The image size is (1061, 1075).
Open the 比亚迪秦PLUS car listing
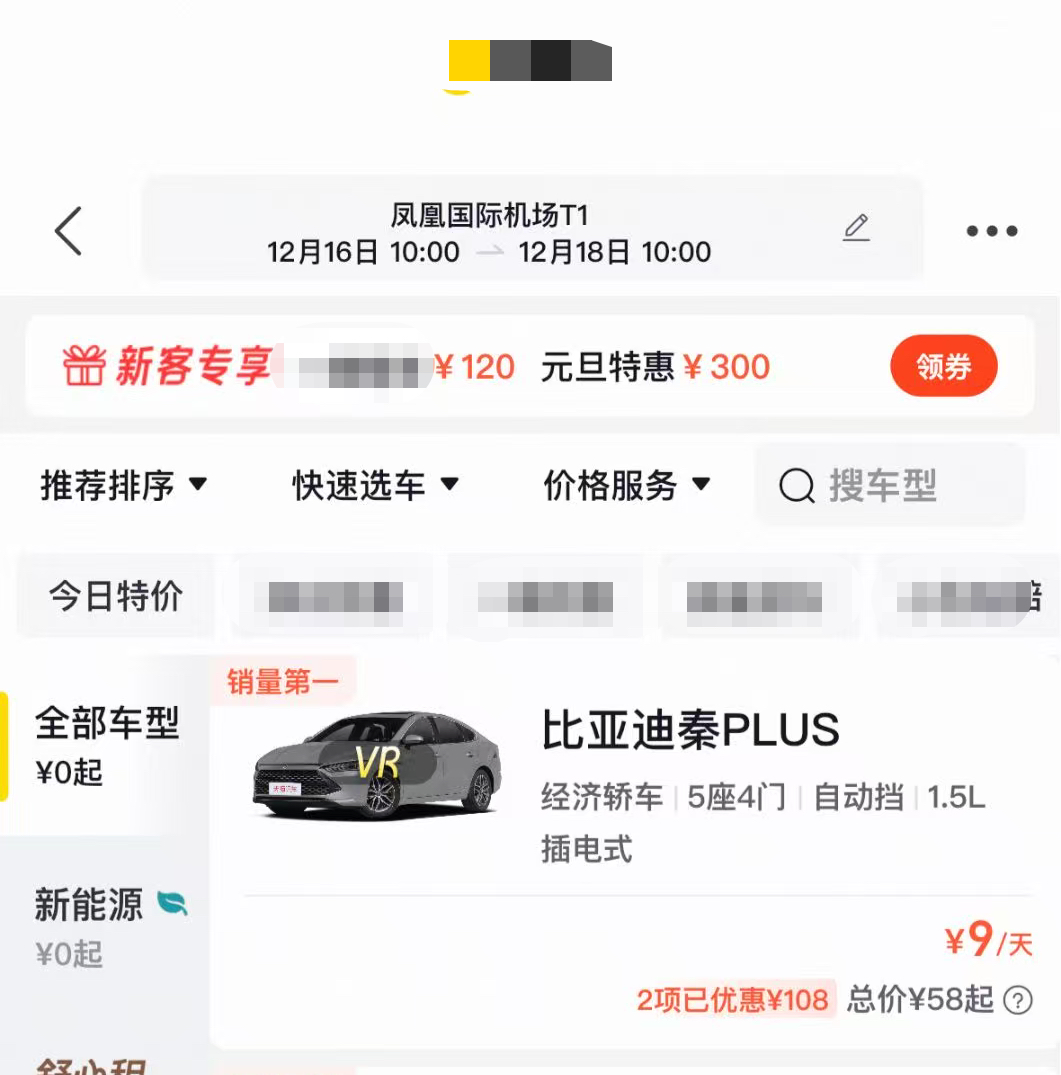click(690, 731)
